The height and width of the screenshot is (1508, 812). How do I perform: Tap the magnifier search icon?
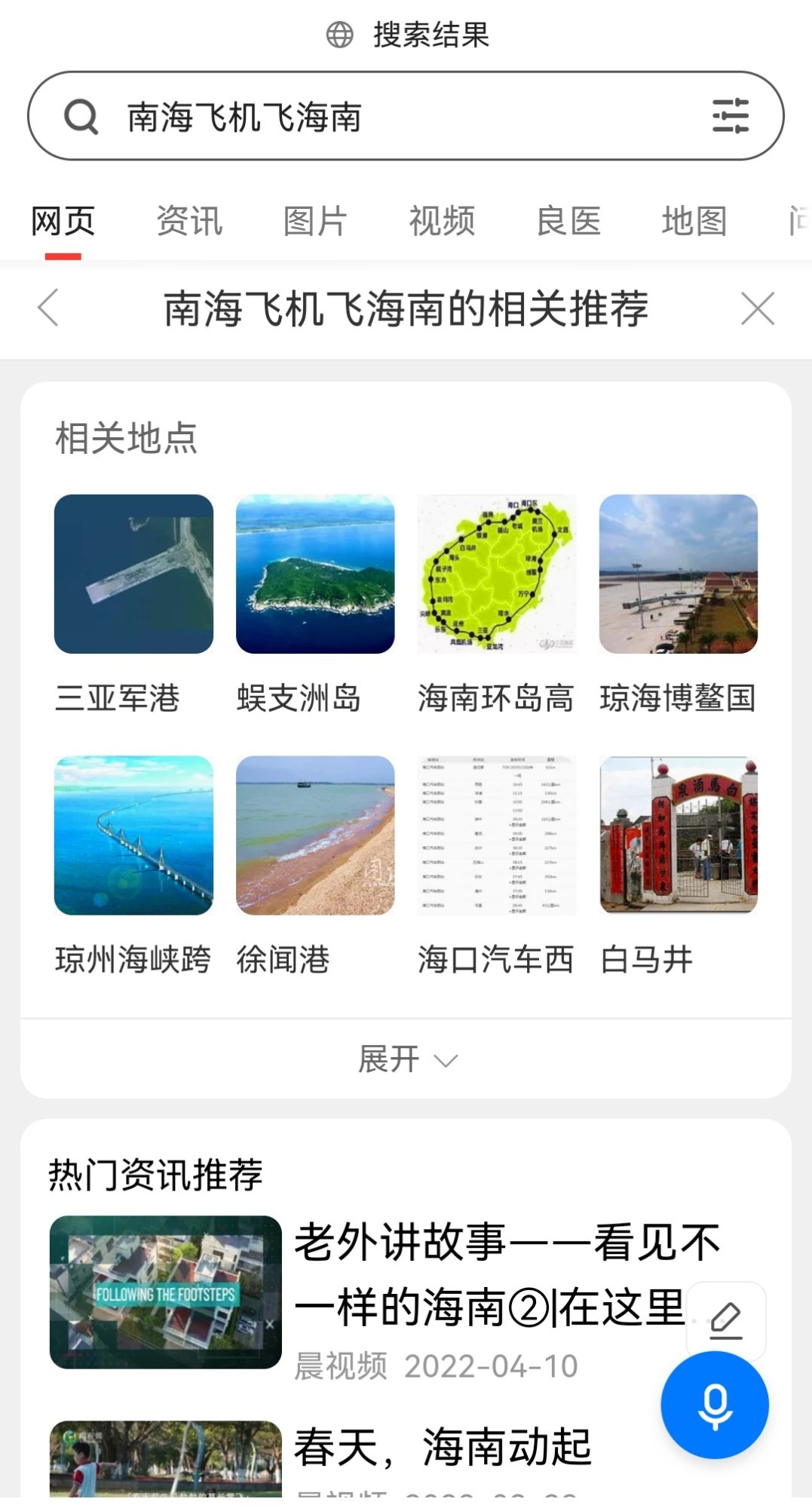pyautogui.click(x=83, y=117)
